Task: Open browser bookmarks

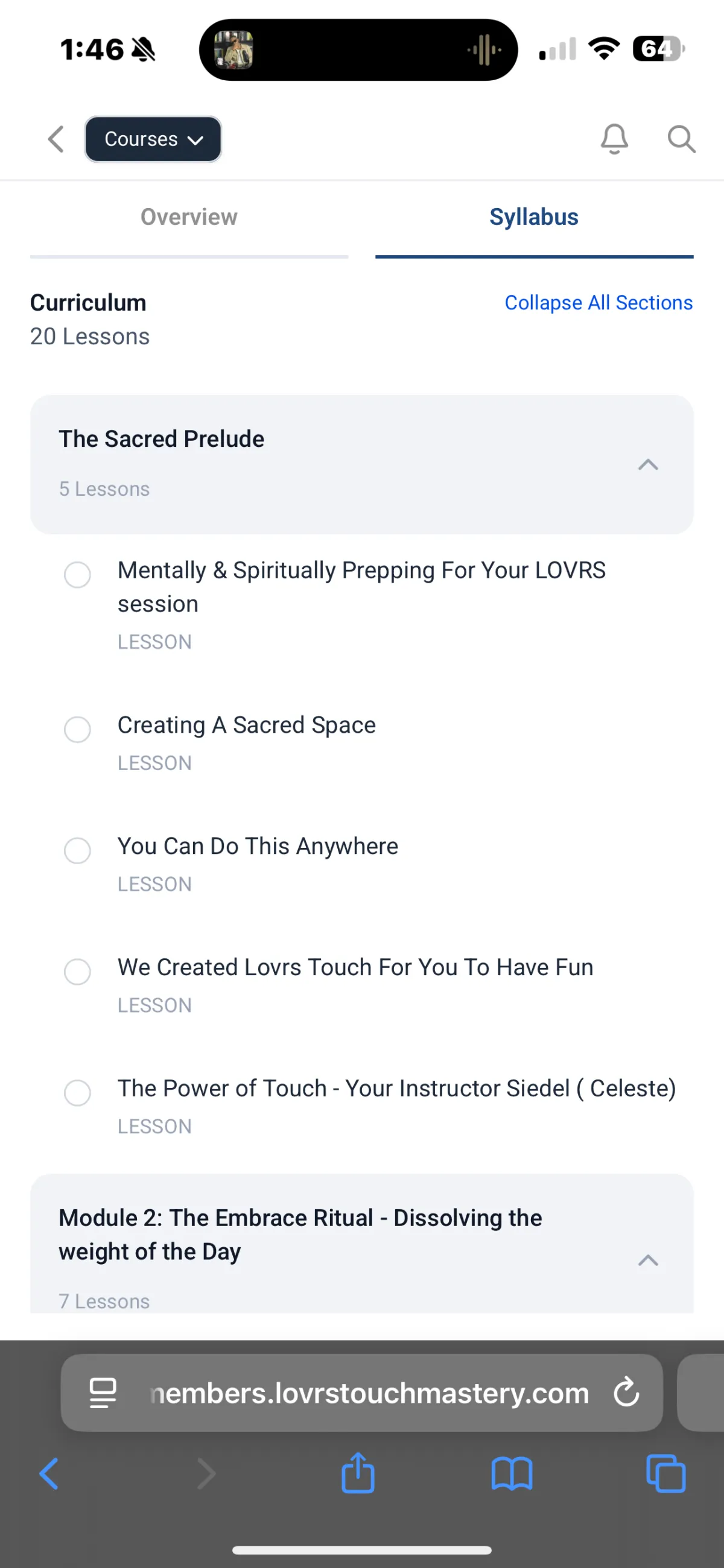Action: click(x=512, y=1474)
